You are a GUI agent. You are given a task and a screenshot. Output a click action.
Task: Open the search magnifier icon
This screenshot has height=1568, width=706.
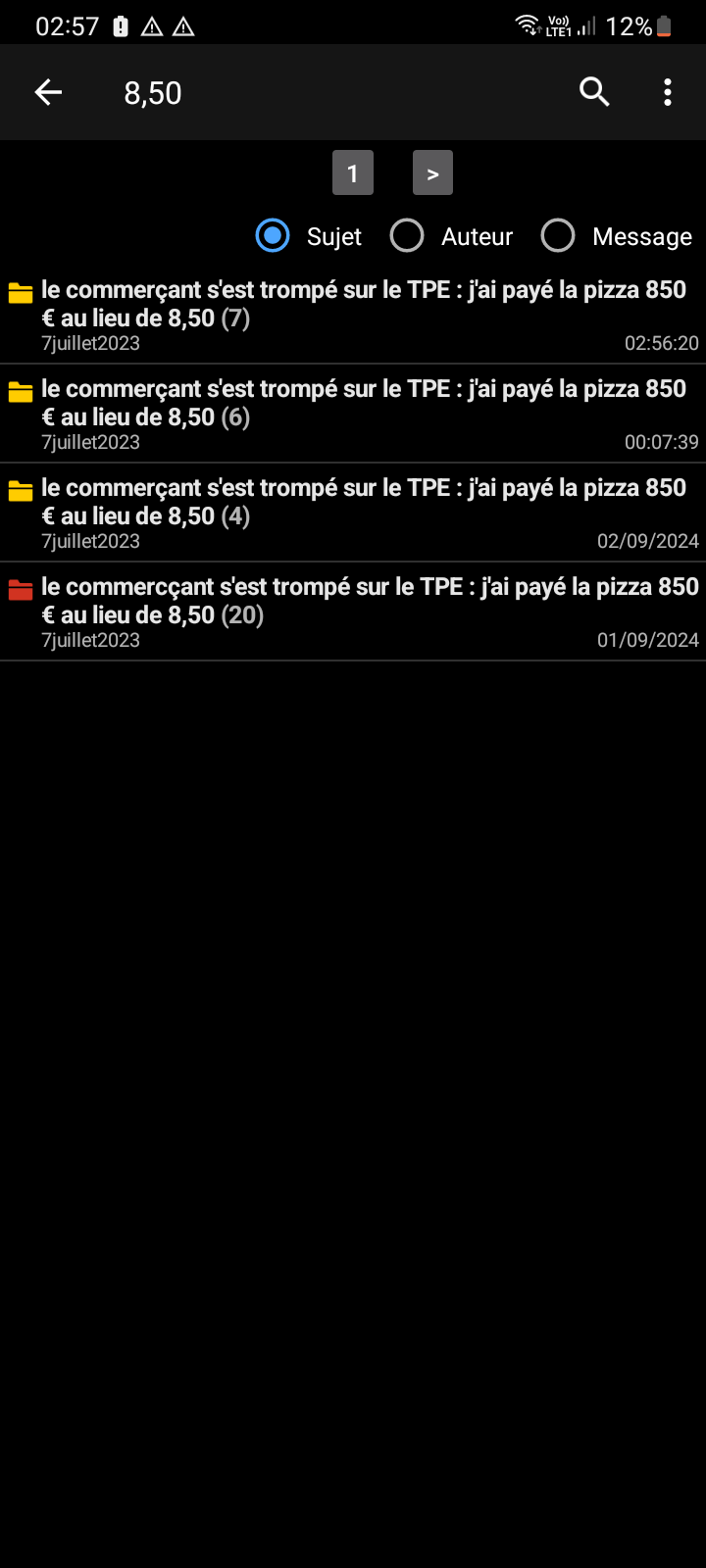click(594, 92)
